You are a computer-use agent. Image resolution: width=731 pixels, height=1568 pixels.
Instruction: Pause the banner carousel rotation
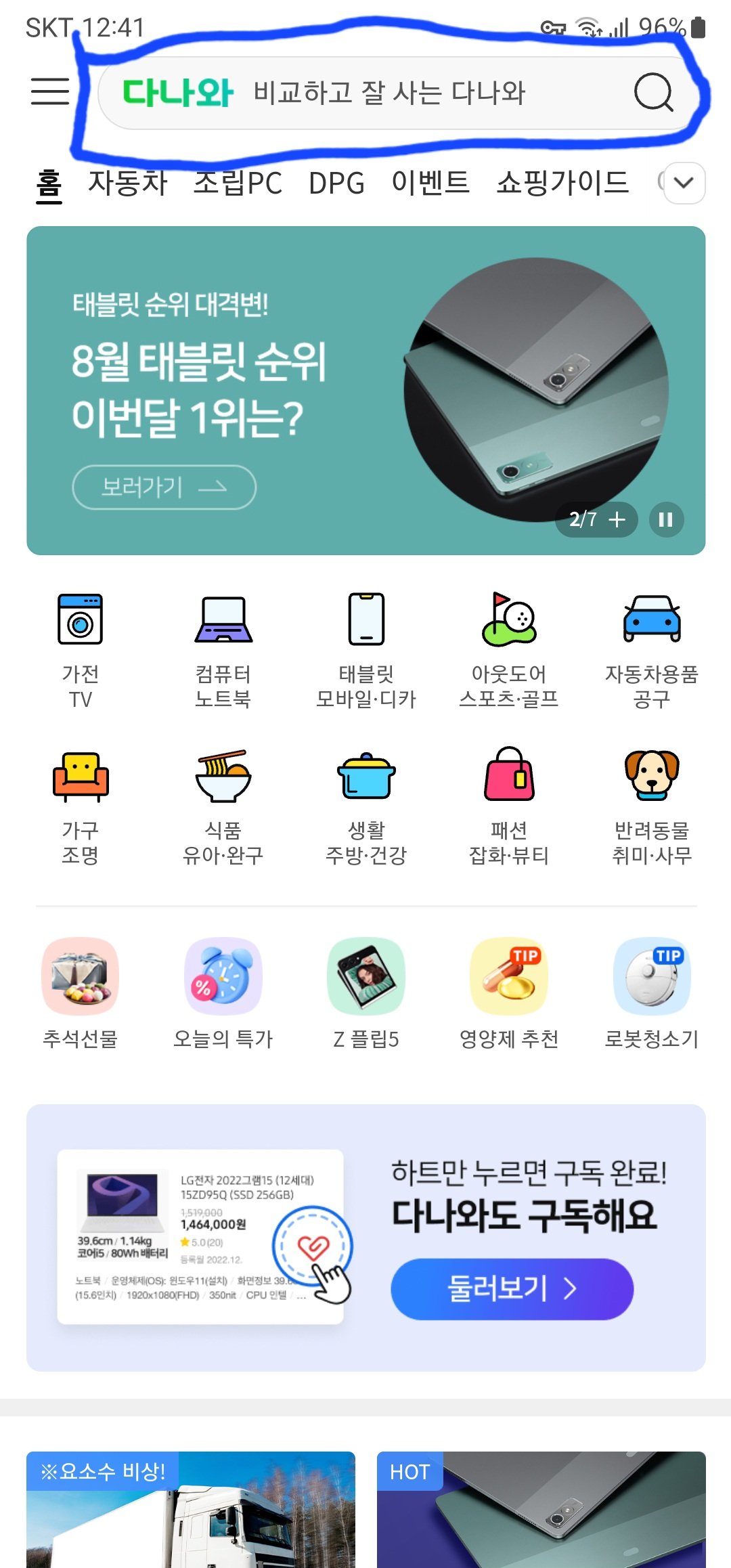coord(666,519)
